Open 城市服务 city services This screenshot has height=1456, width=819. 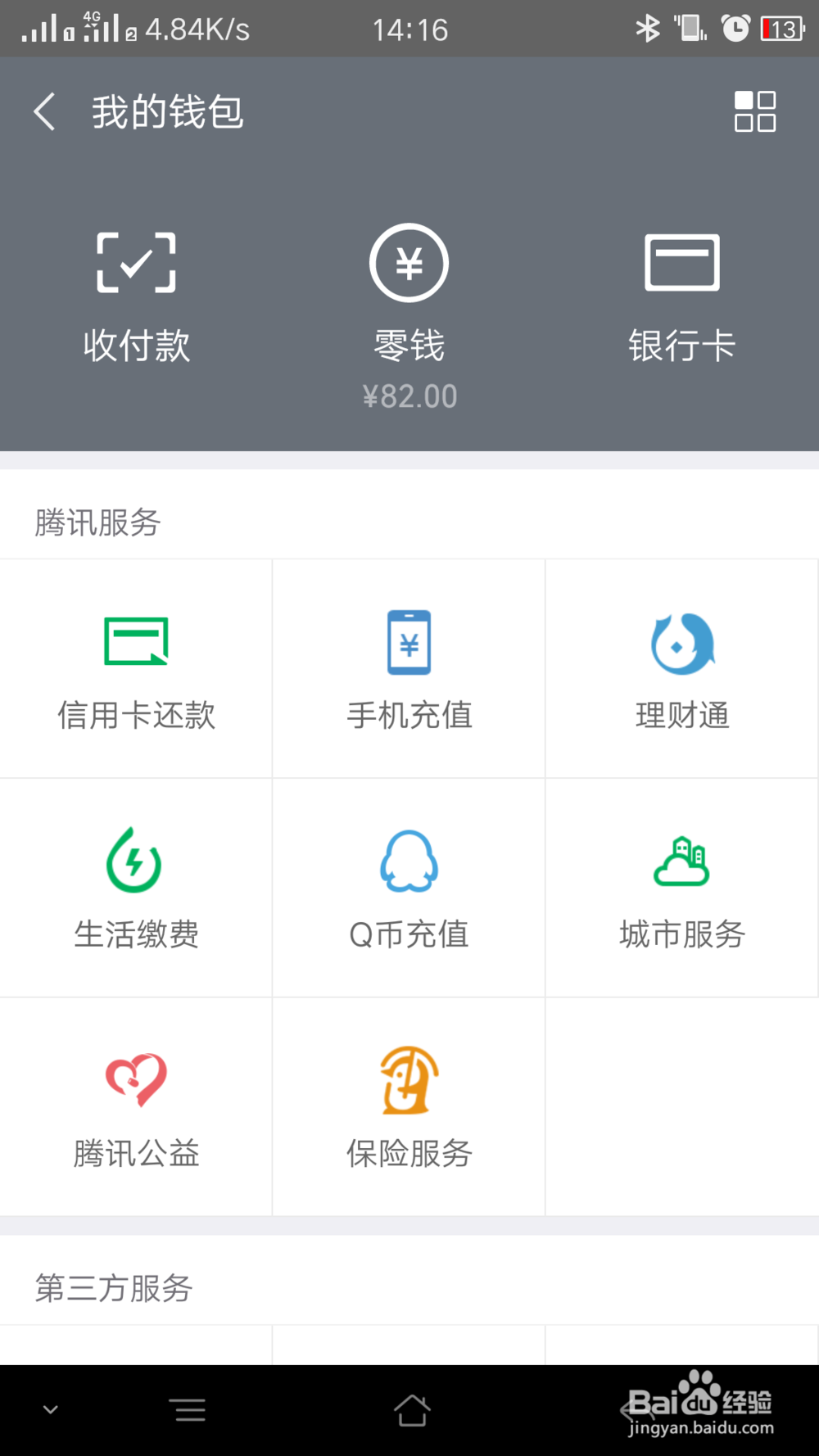click(x=681, y=888)
